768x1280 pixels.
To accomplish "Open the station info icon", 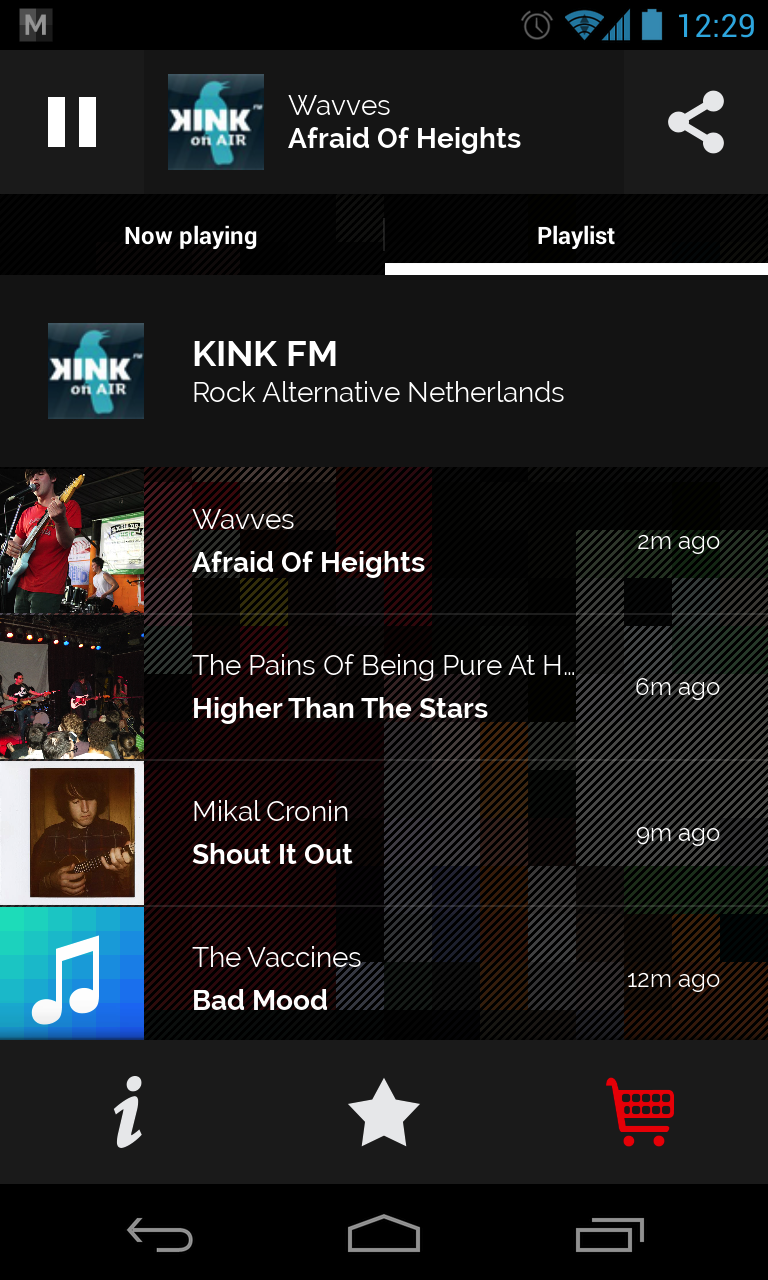I will tap(128, 1112).
